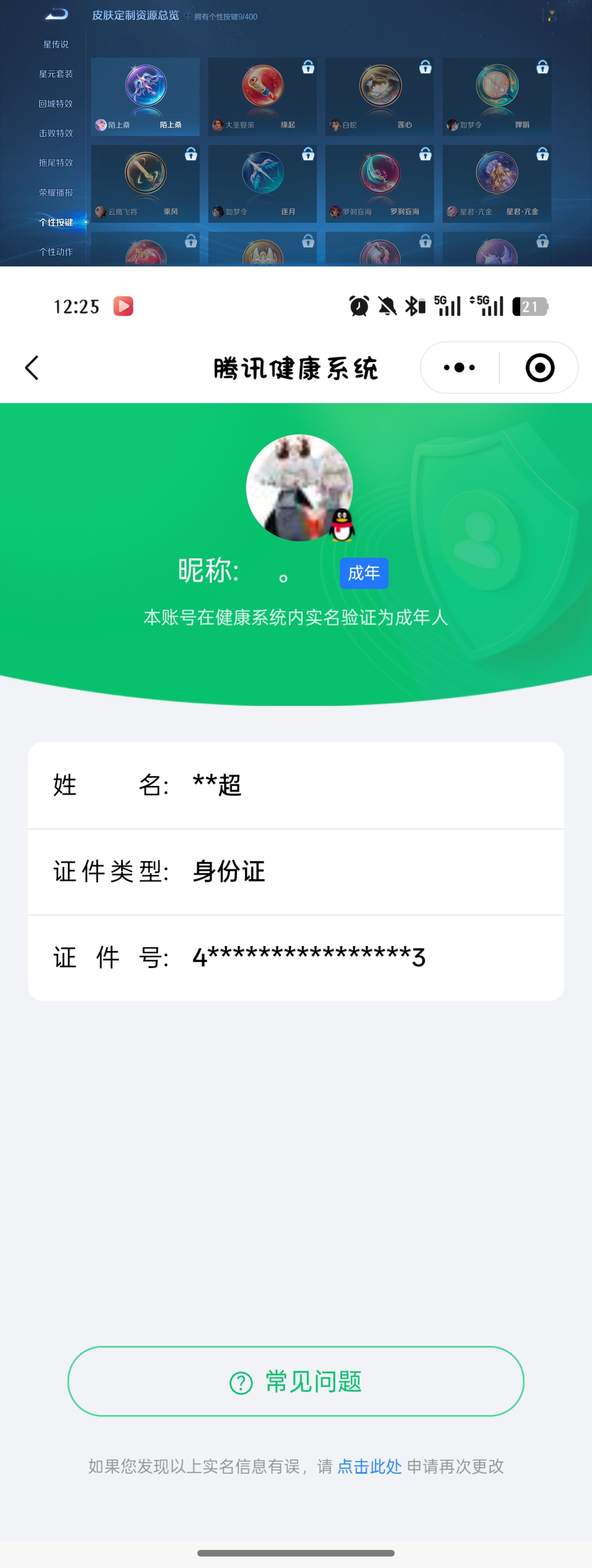
Task: Open the 常见问题 help button
Action: pyautogui.click(x=296, y=1381)
